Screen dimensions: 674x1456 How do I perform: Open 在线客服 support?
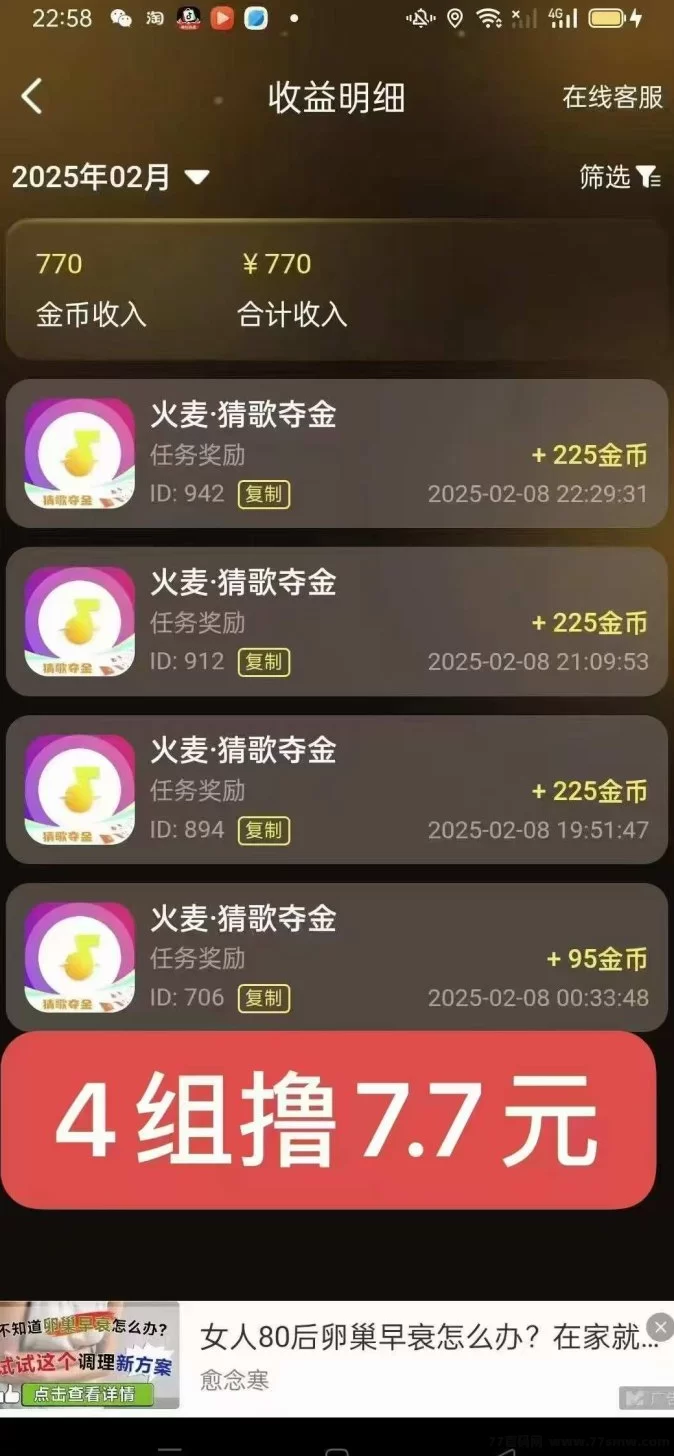612,97
